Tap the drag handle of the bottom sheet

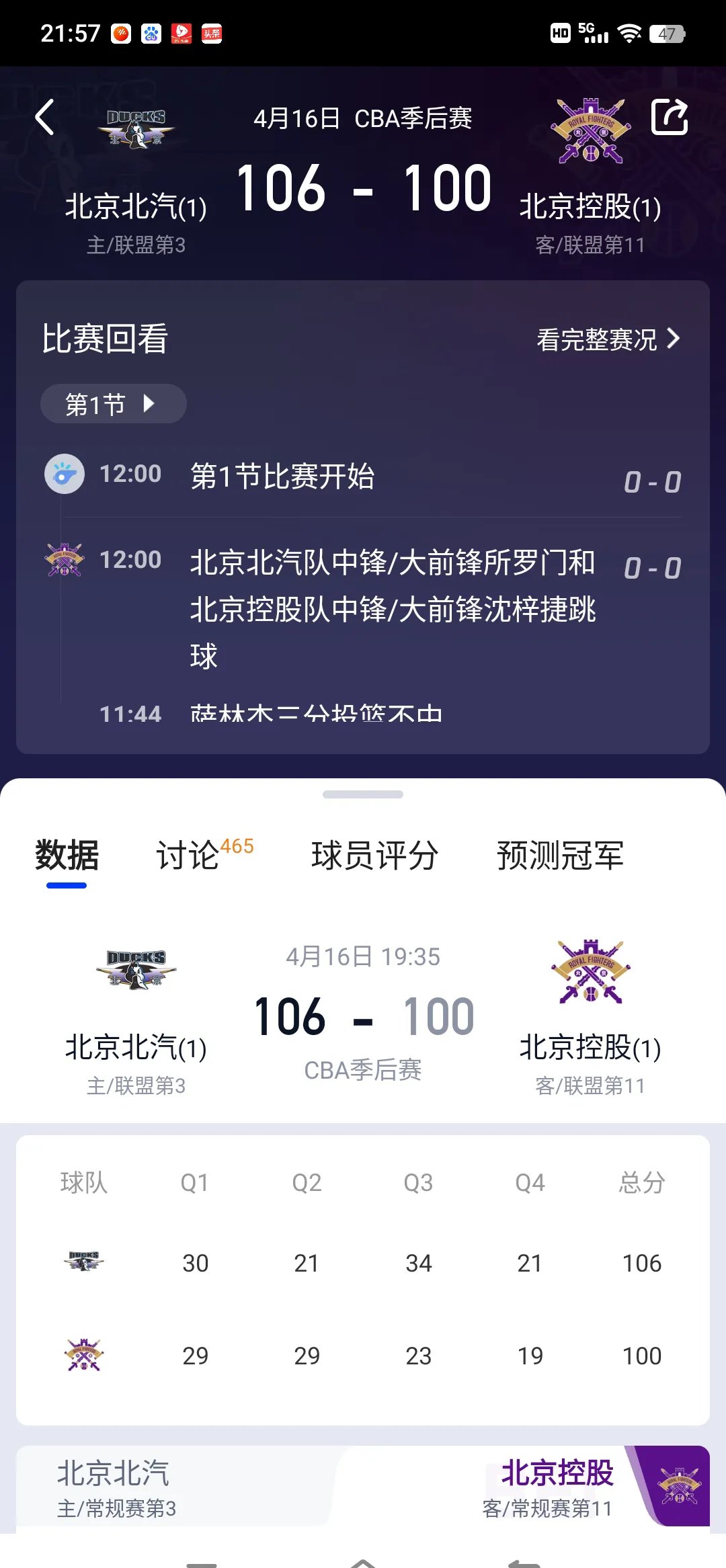click(363, 794)
